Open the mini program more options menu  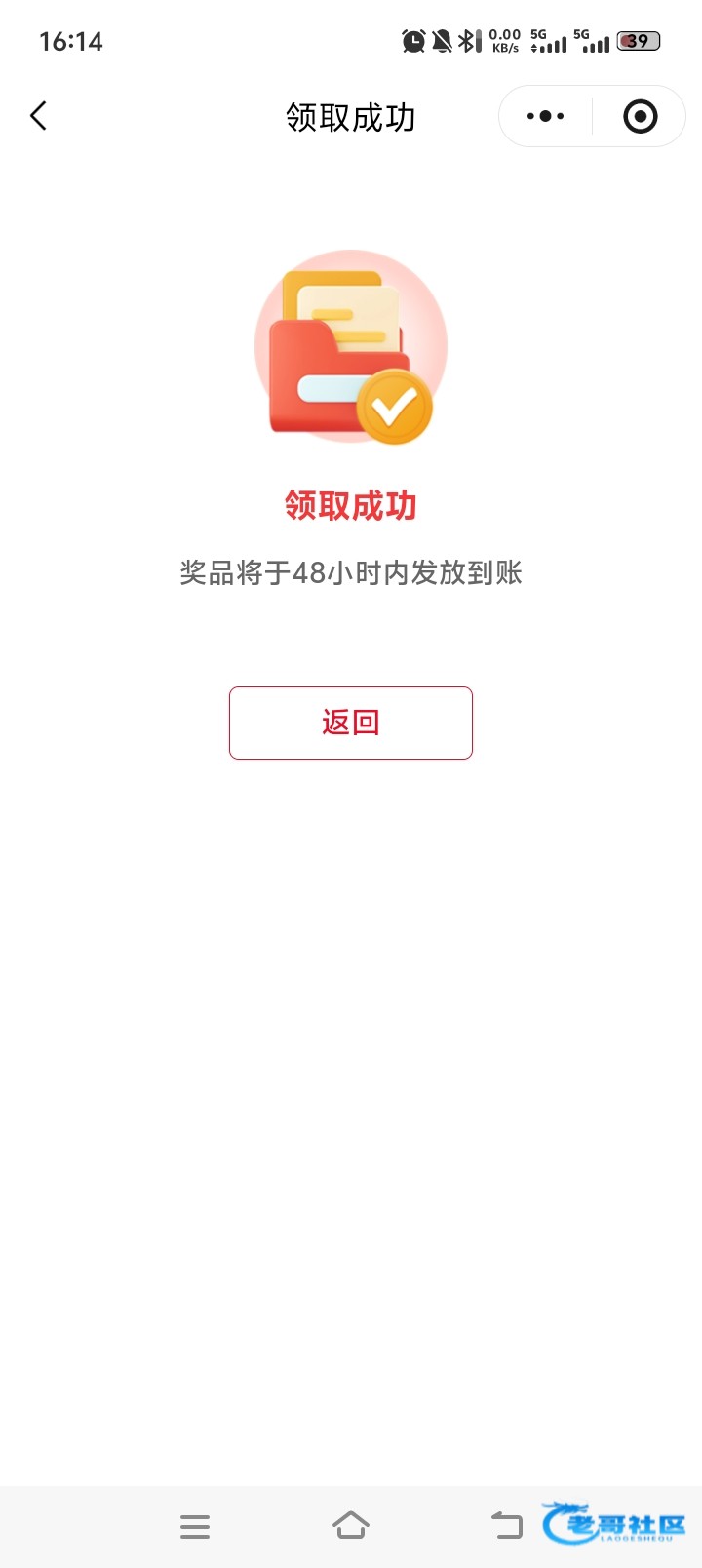tap(545, 116)
